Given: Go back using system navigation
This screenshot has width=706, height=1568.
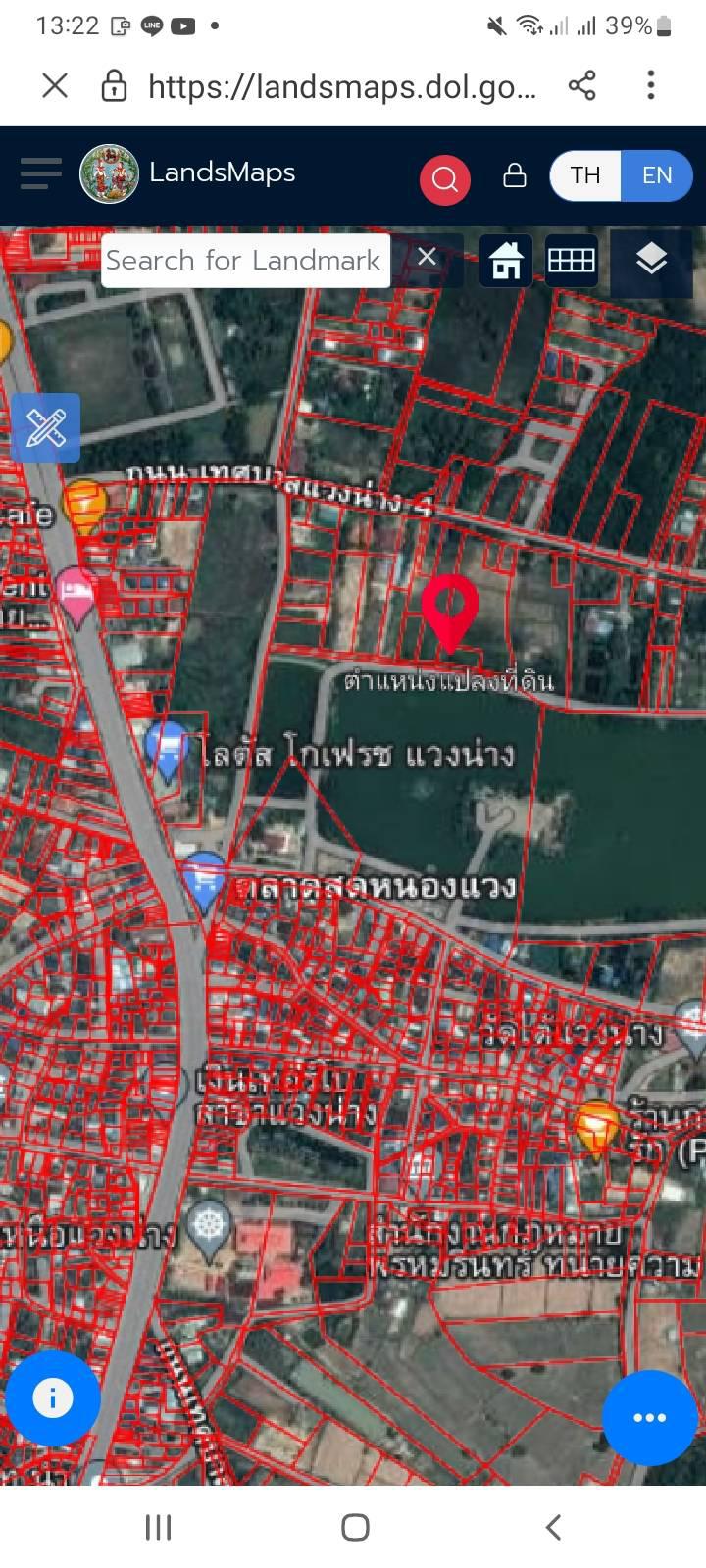Looking at the screenshot, I should pyautogui.click(x=553, y=1527).
